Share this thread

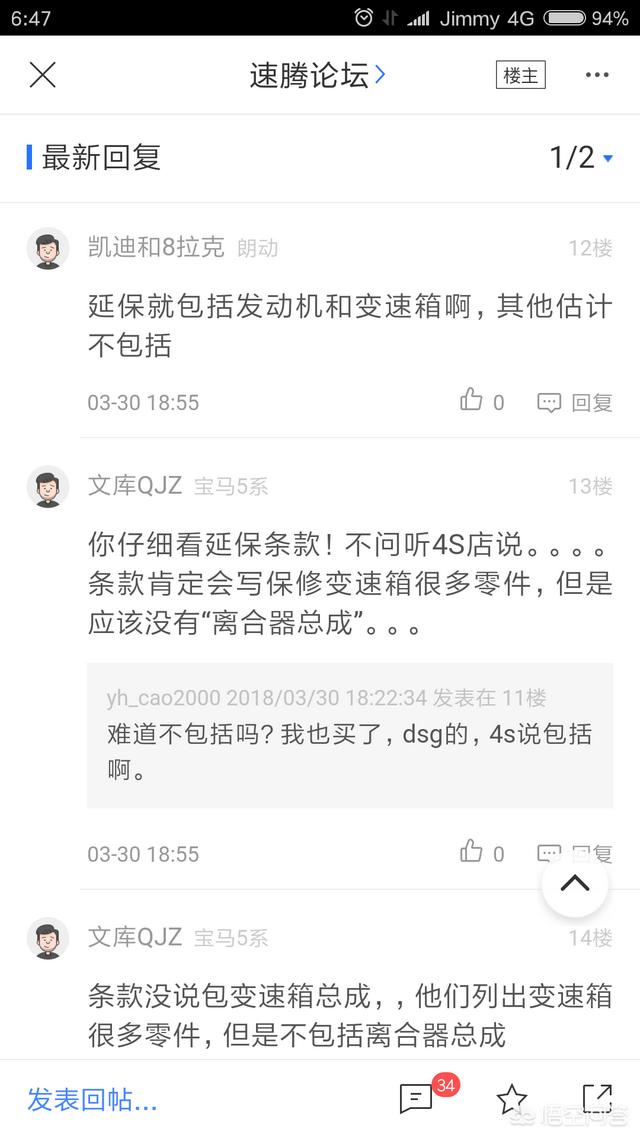point(597,1098)
